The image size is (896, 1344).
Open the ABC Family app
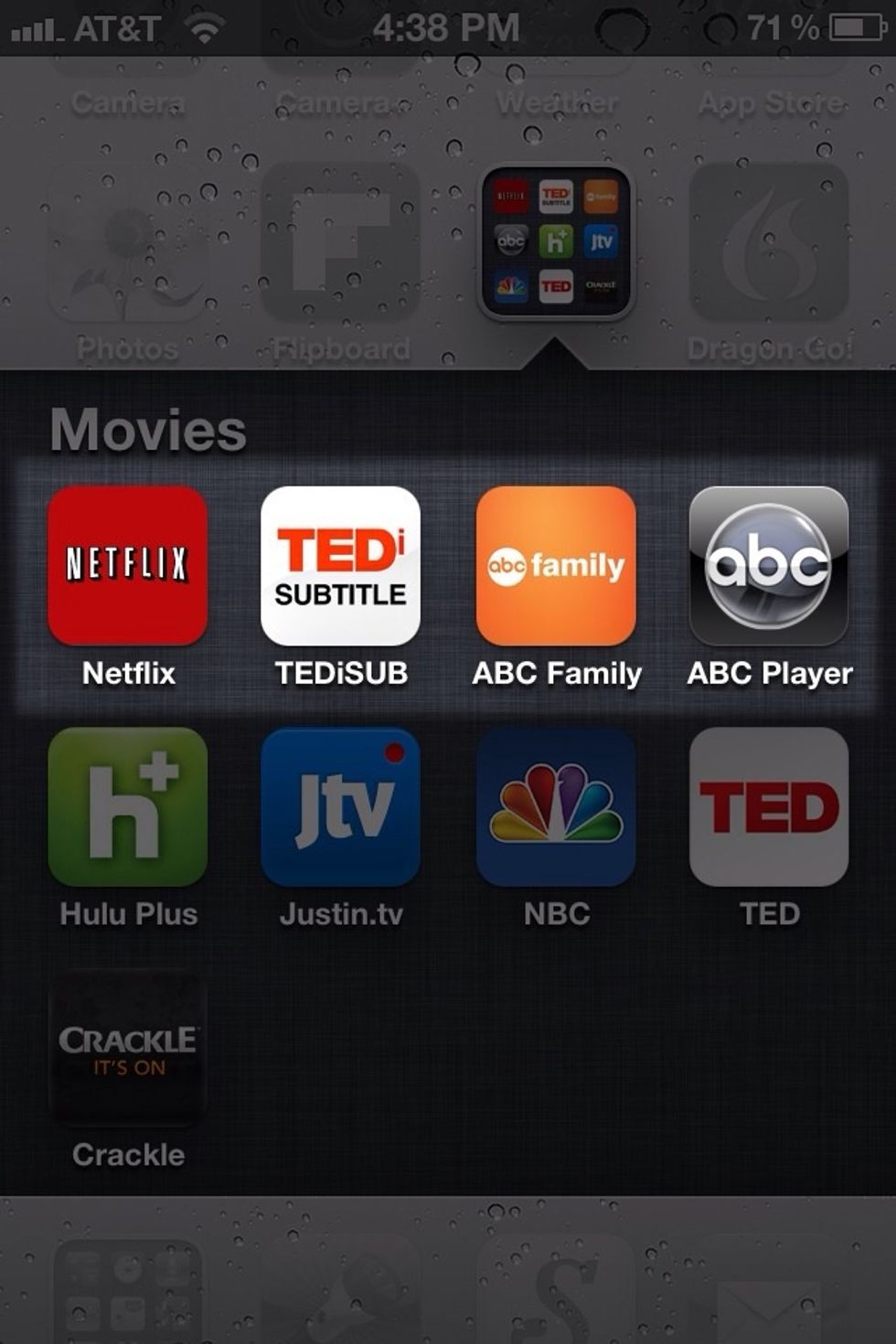(555, 567)
